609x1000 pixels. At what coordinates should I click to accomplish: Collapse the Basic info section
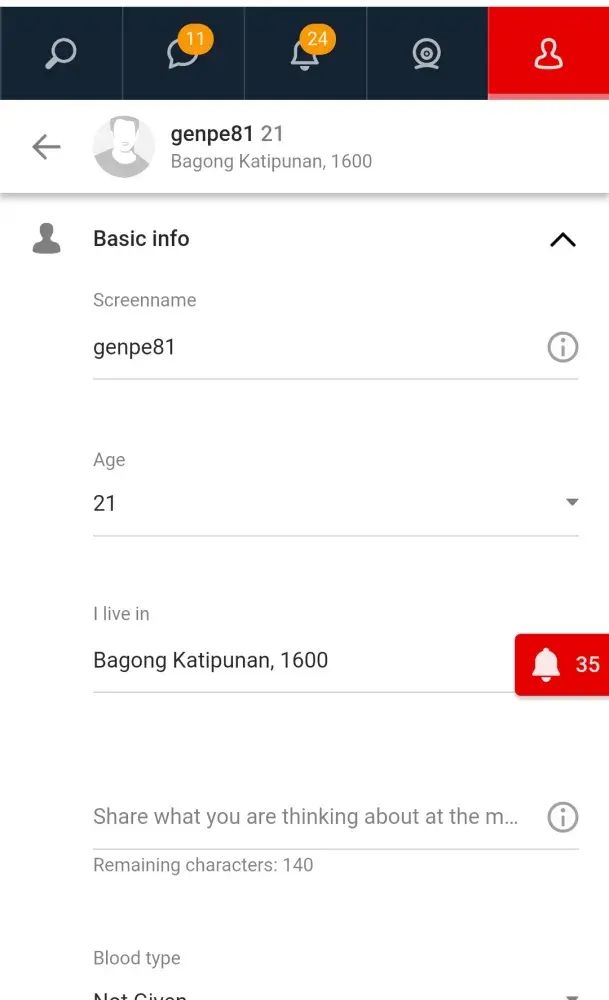tap(563, 240)
